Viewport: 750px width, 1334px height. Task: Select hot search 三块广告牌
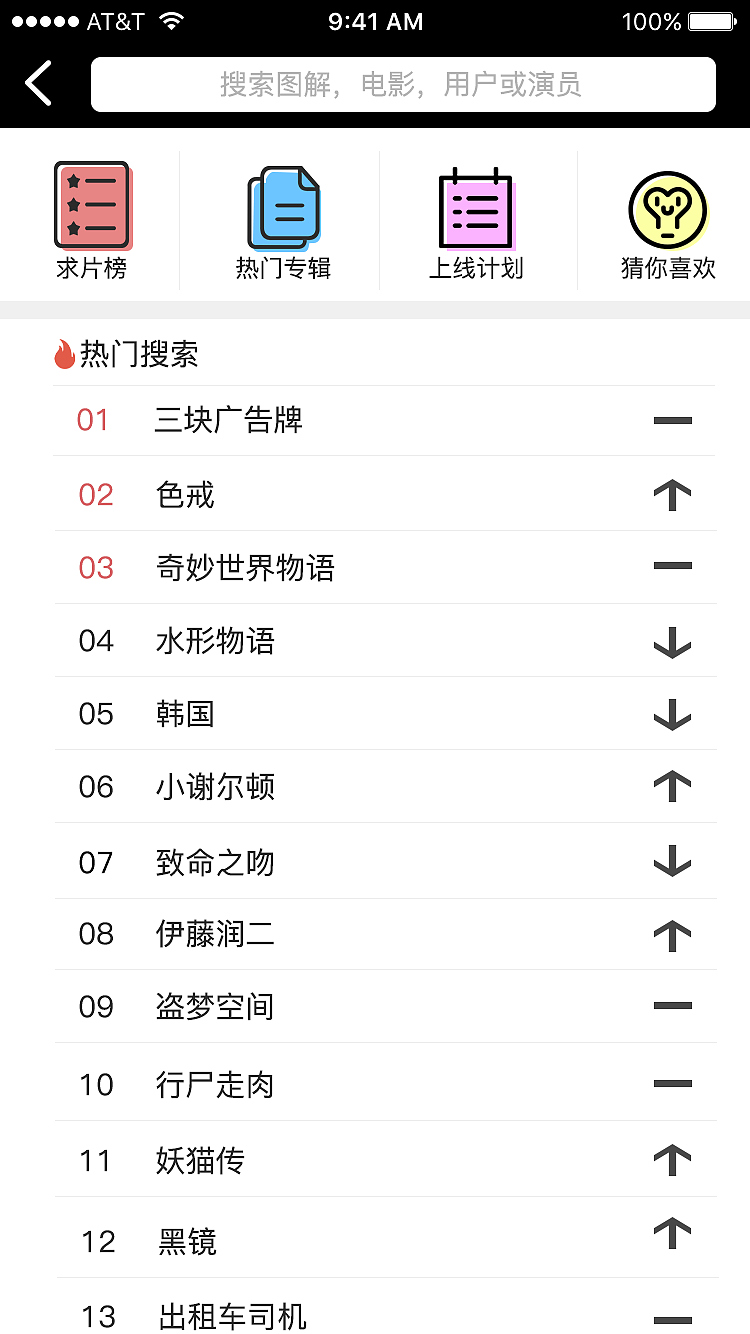(385, 421)
